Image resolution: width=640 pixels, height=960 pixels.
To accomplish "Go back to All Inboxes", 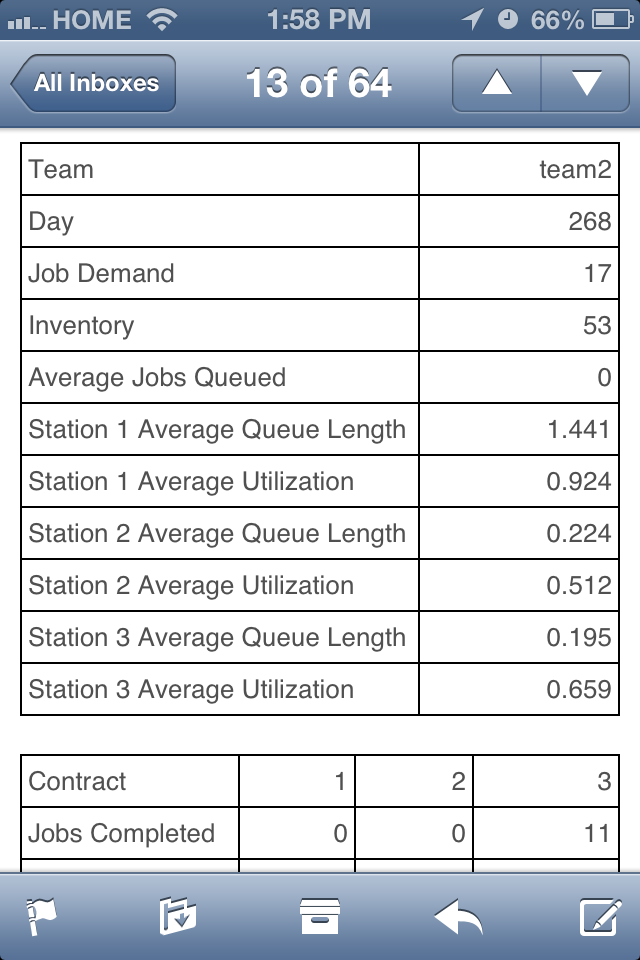I will pos(93,83).
